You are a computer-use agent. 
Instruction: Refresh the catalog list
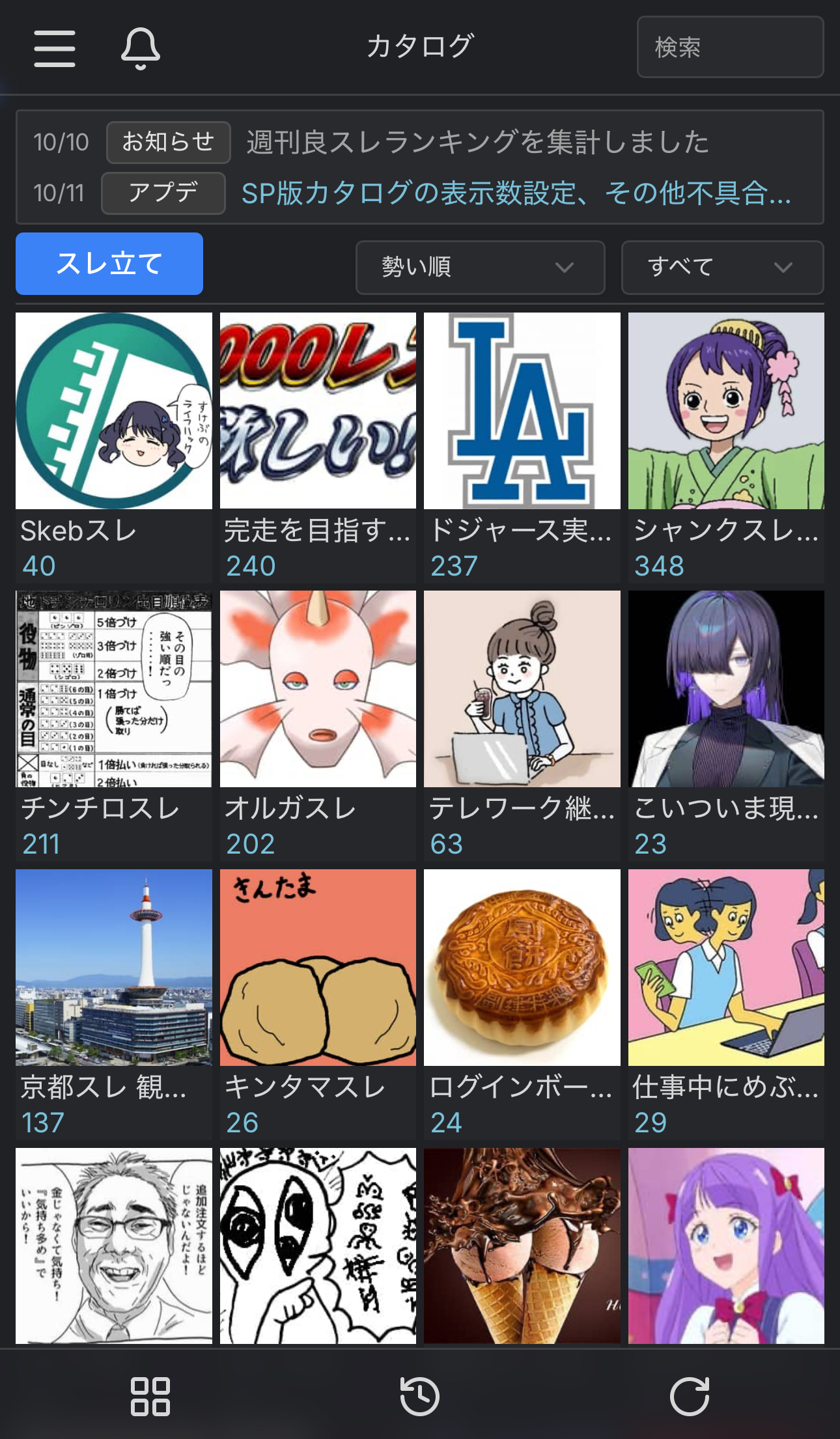pyautogui.click(x=689, y=1396)
